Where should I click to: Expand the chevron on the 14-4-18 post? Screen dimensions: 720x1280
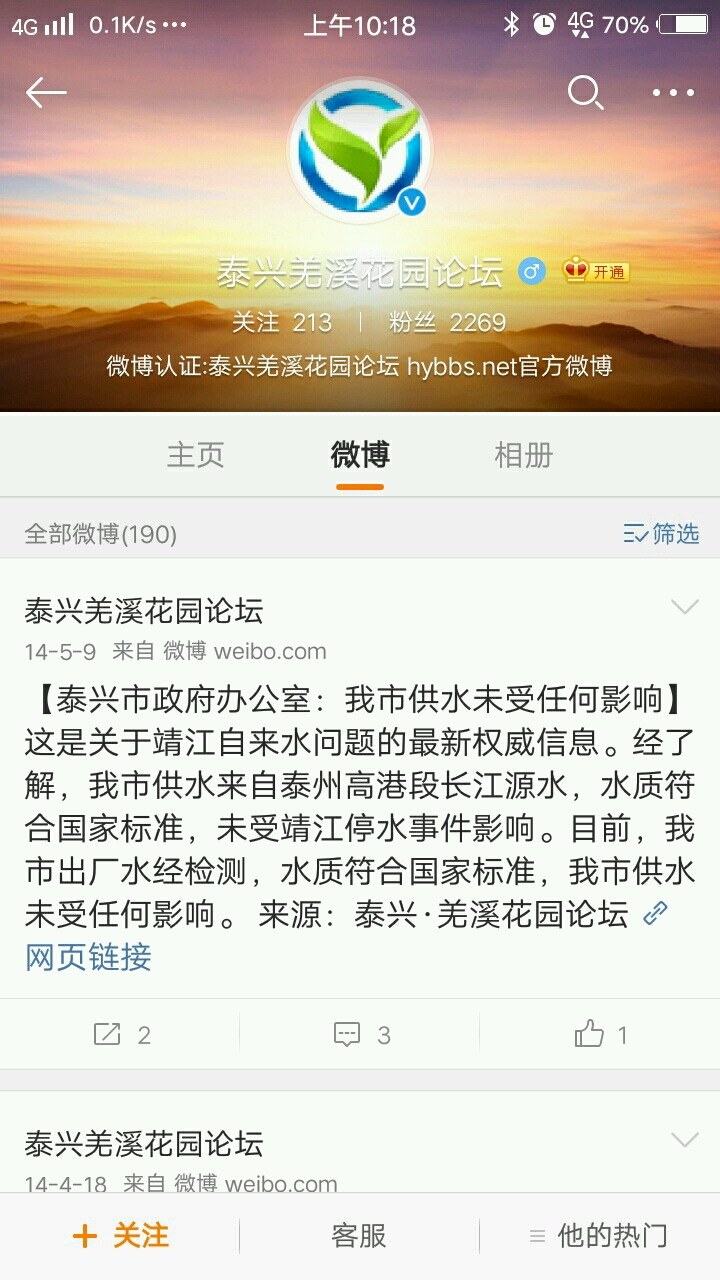[685, 1140]
